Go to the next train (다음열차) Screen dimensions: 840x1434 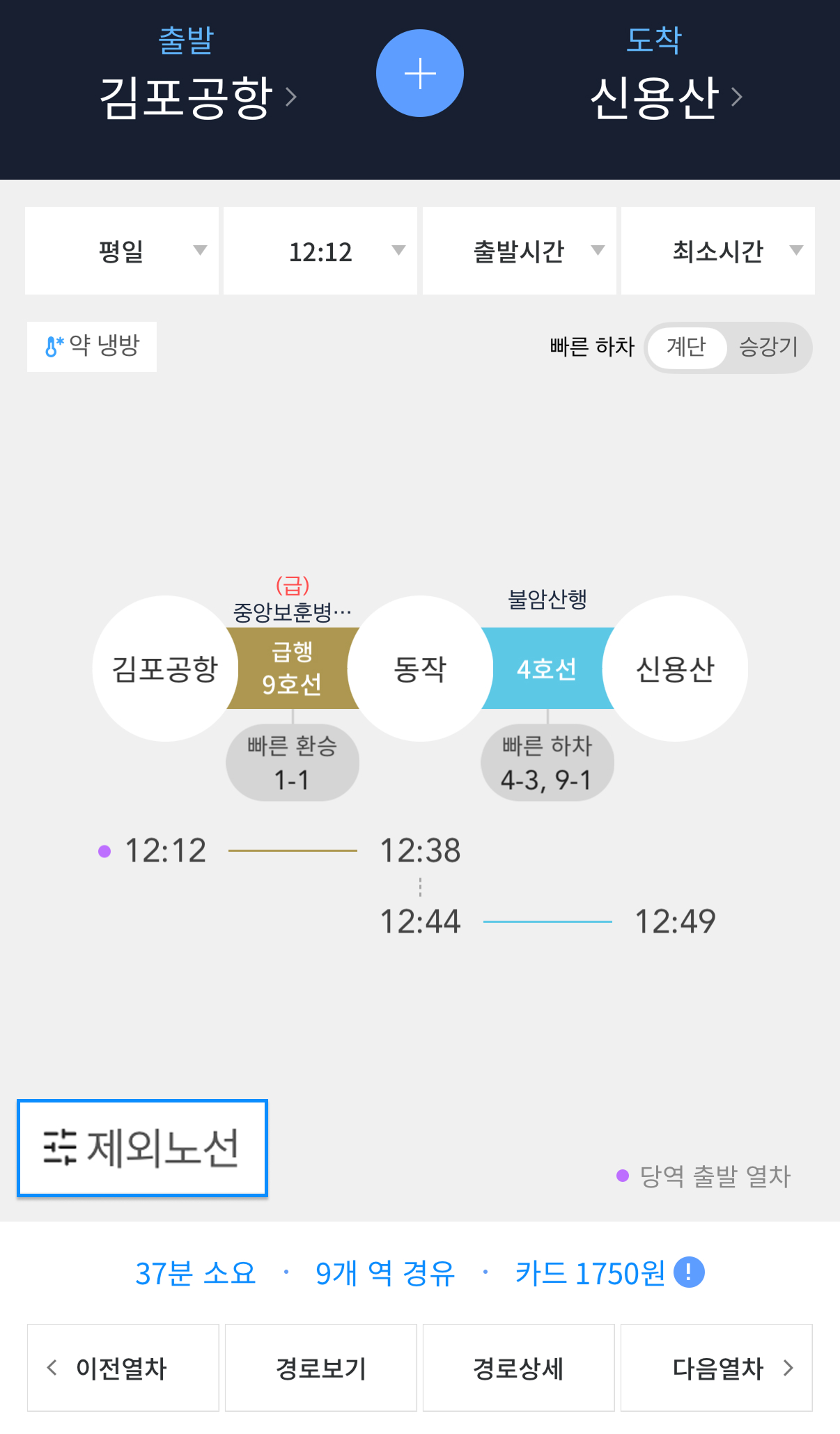[x=717, y=1368]
